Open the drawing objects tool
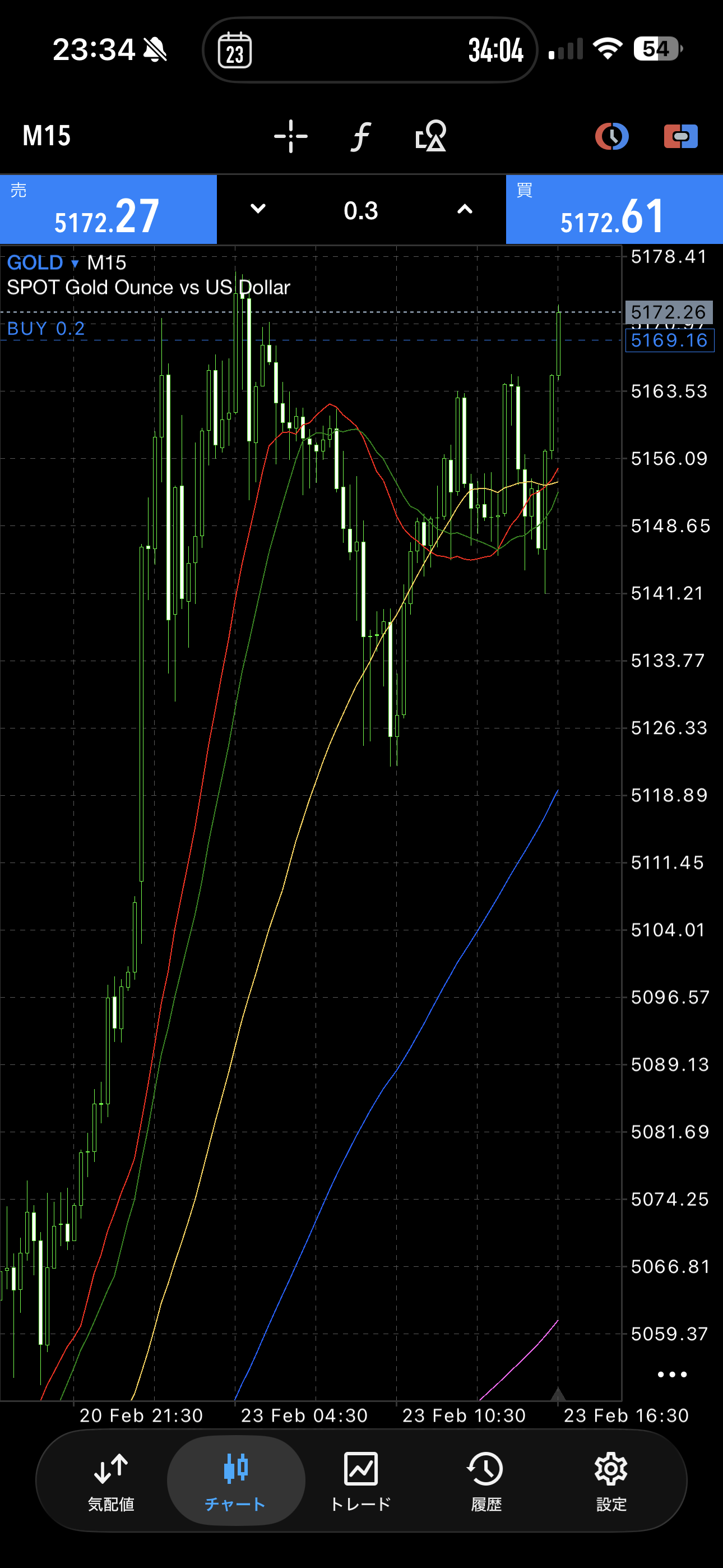The height and width of the screenshot is (1568, 723). click(x=431, y=136)
